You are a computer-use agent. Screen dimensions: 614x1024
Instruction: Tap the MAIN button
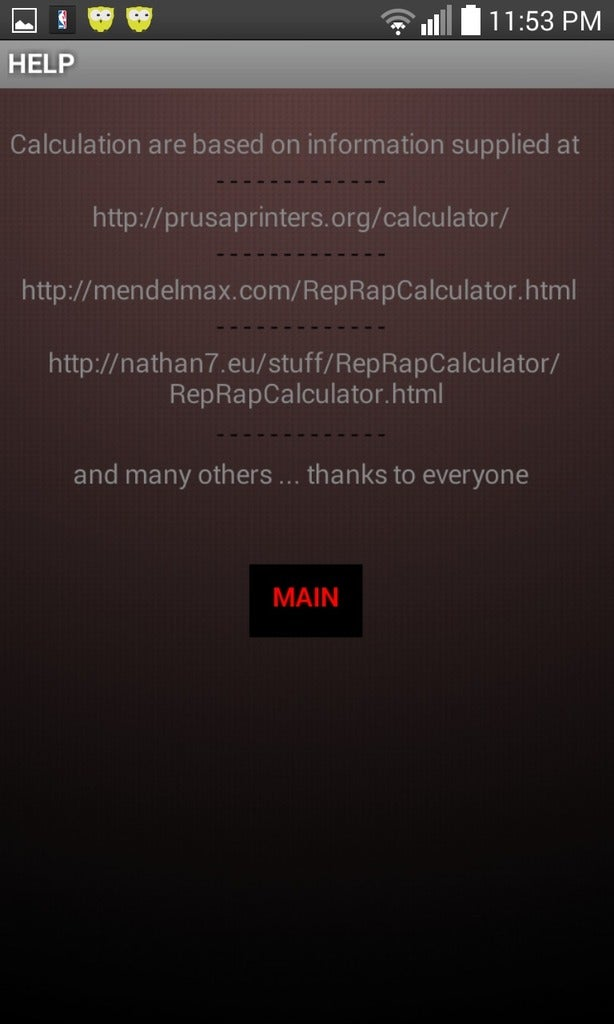coord(306,599)
